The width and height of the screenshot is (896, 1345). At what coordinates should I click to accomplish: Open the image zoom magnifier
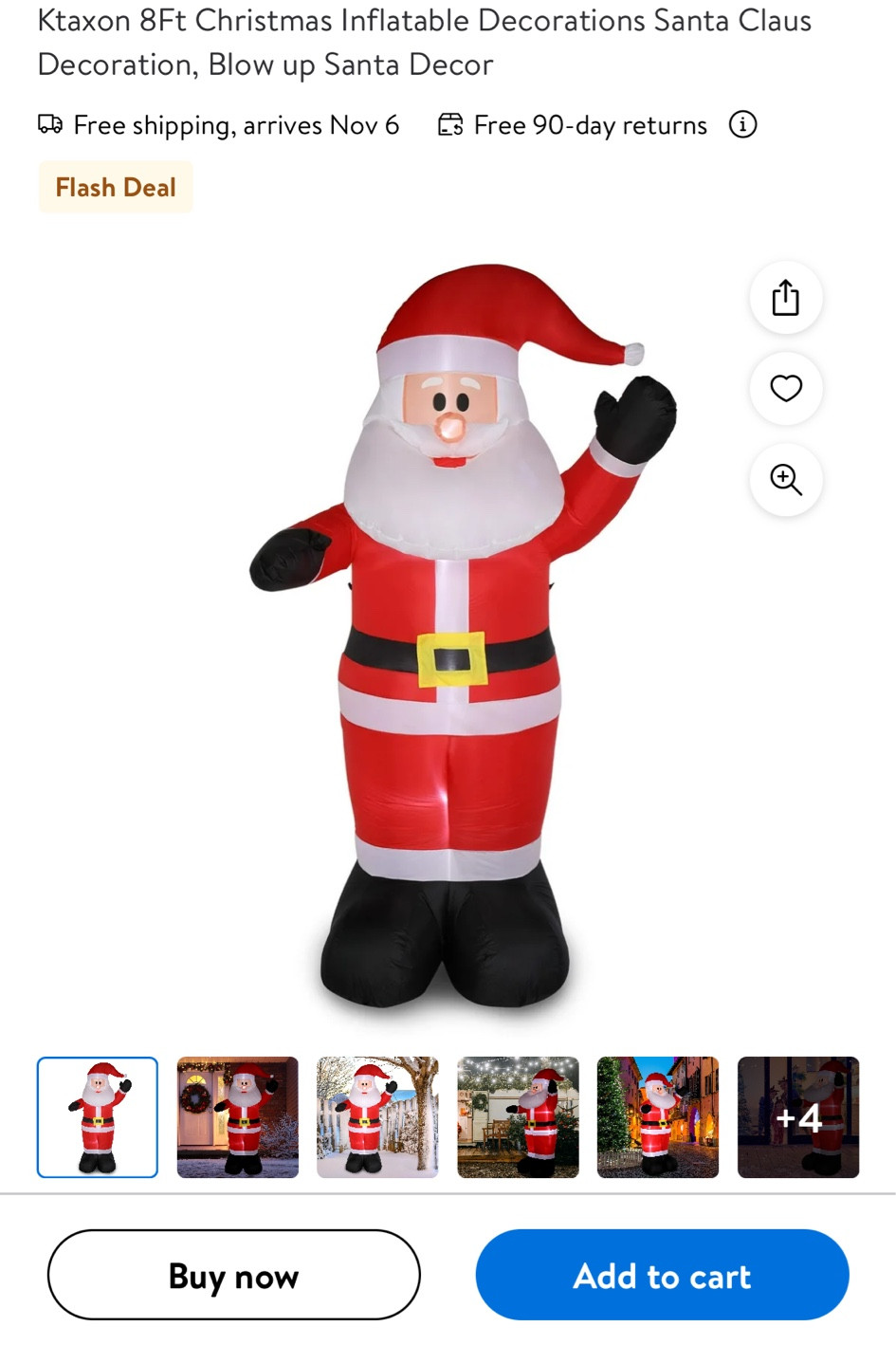[x=785, y=481]
